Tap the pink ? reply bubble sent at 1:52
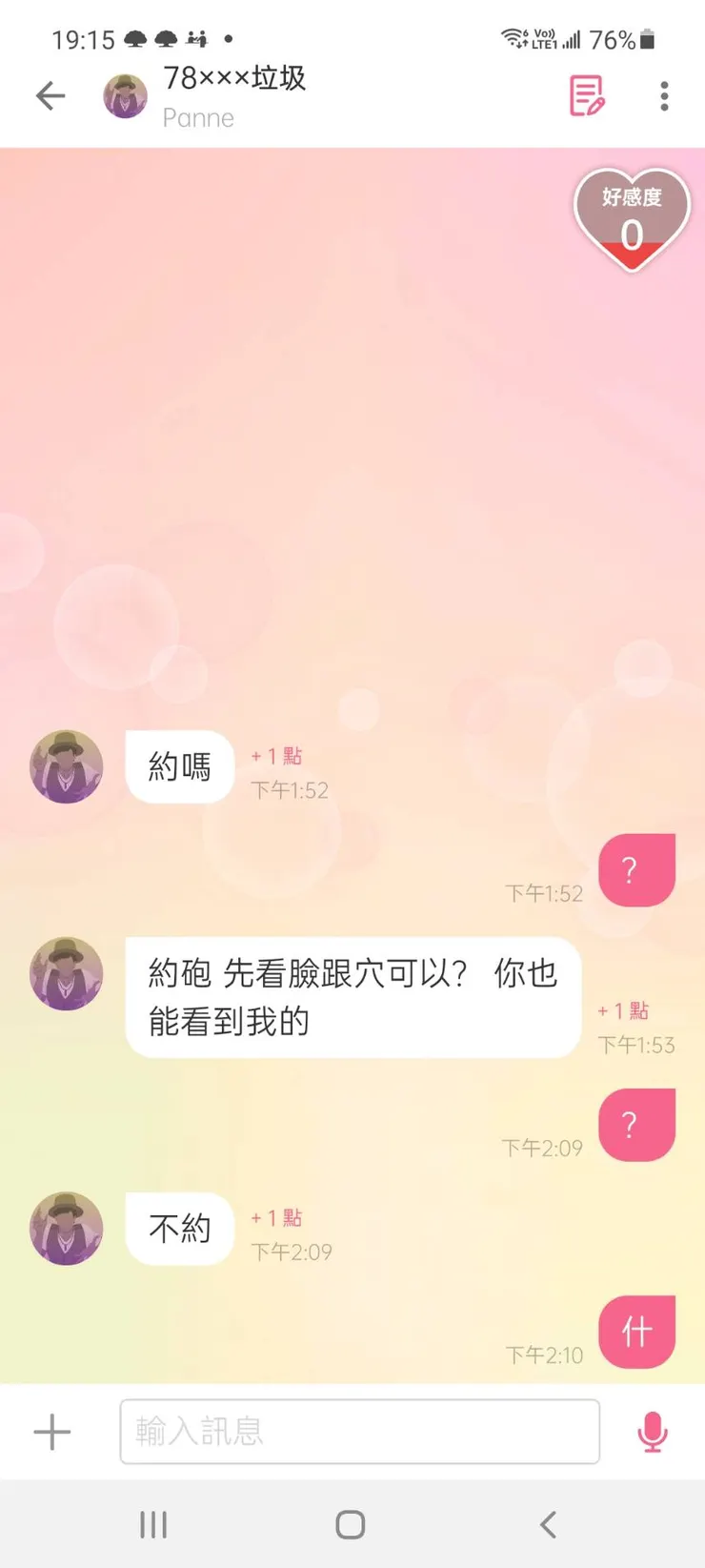Viewport: 705px width, 1568px height. click(x=636, y=869)
